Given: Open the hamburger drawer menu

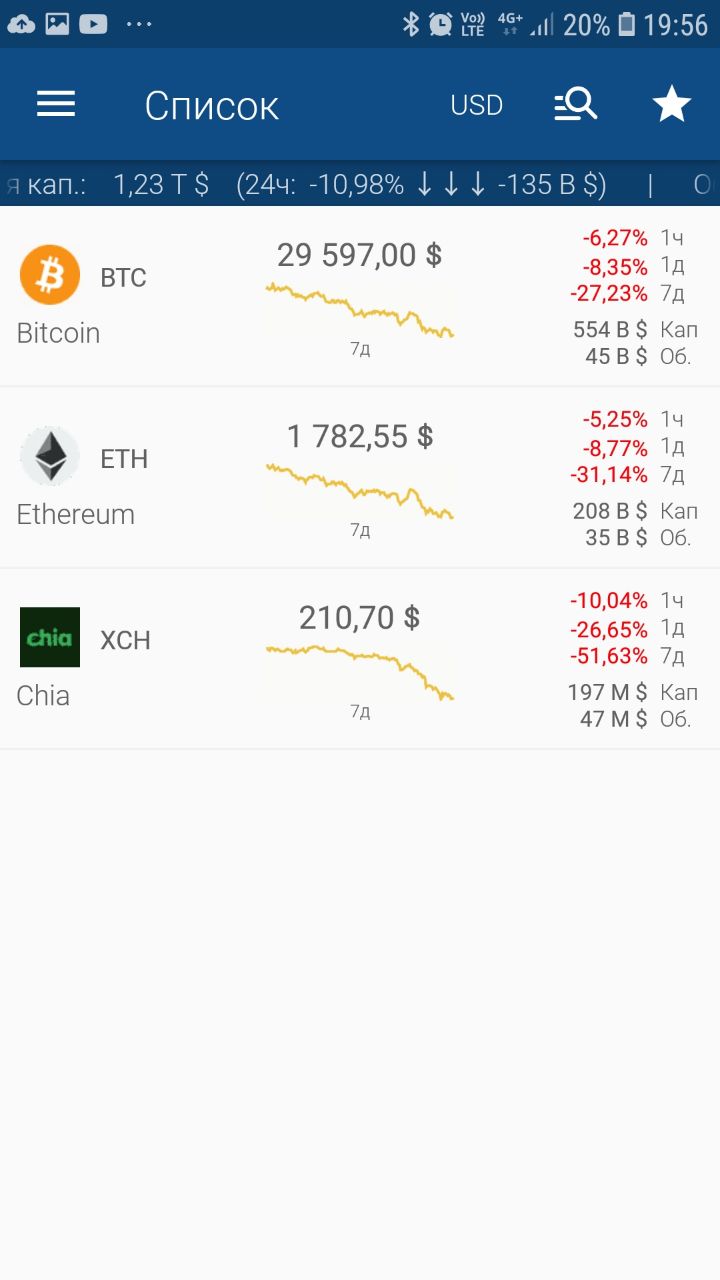Looking at the screenshot, I should 56,104.
